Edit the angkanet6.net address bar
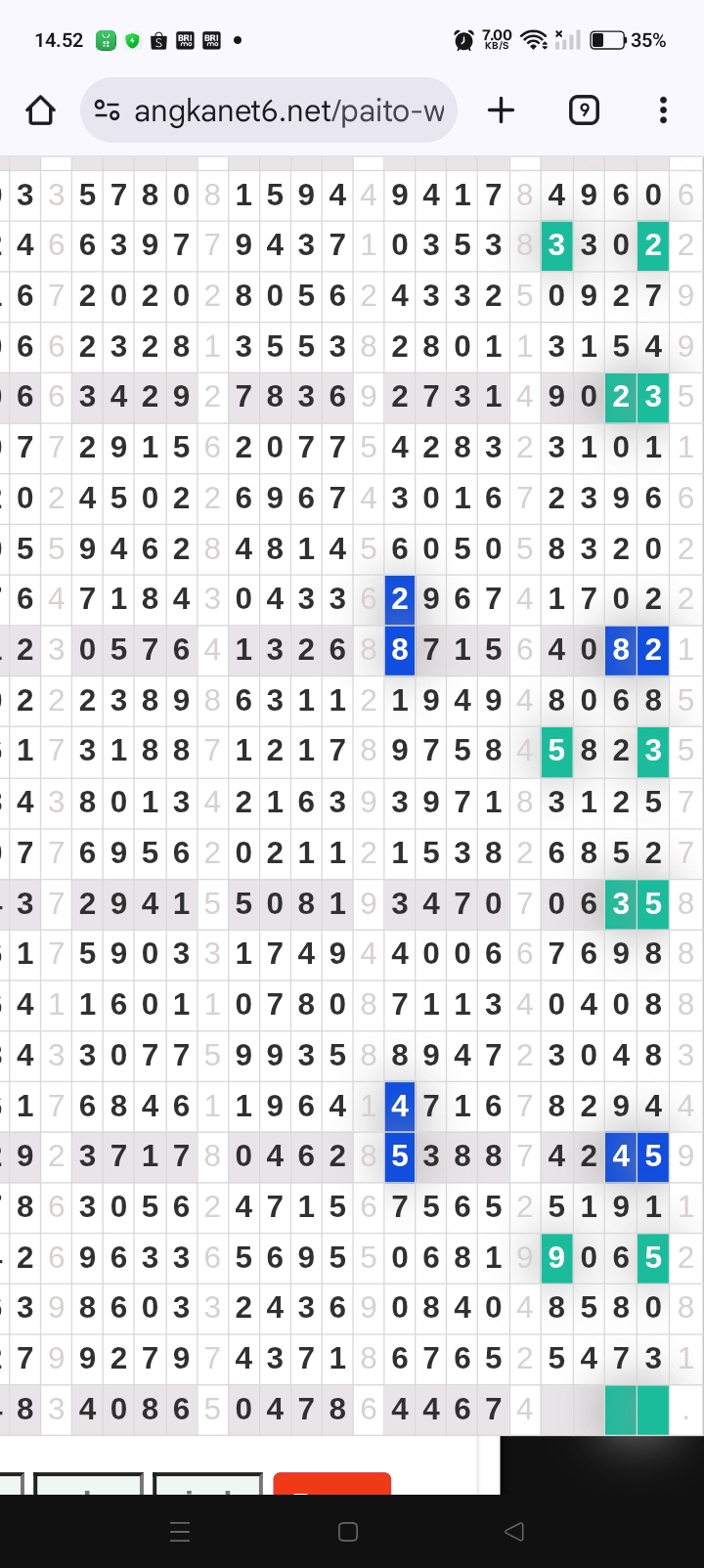This screenshot has width=704, height=1568. 288,110
